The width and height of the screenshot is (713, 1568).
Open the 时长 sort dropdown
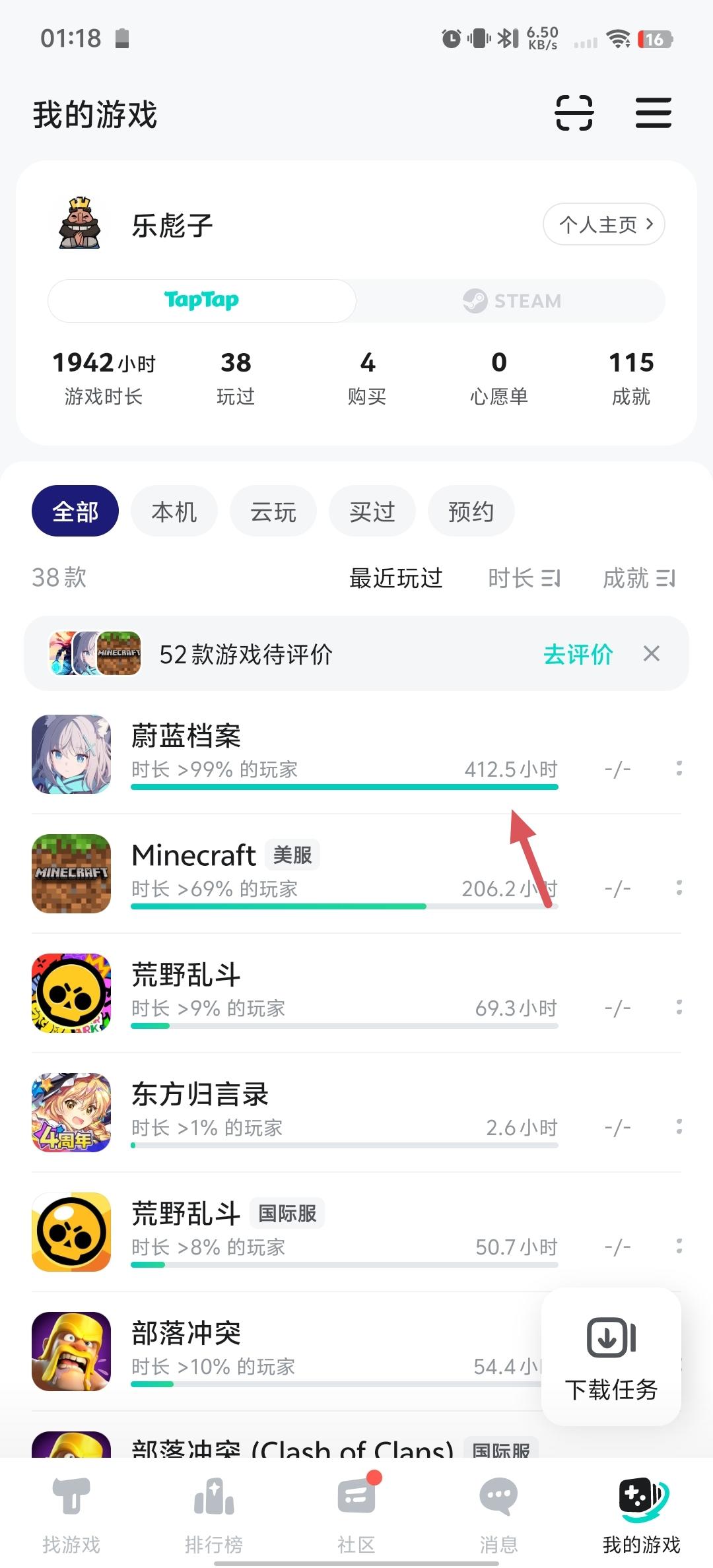pyautogui.click(x=525, y=577)
